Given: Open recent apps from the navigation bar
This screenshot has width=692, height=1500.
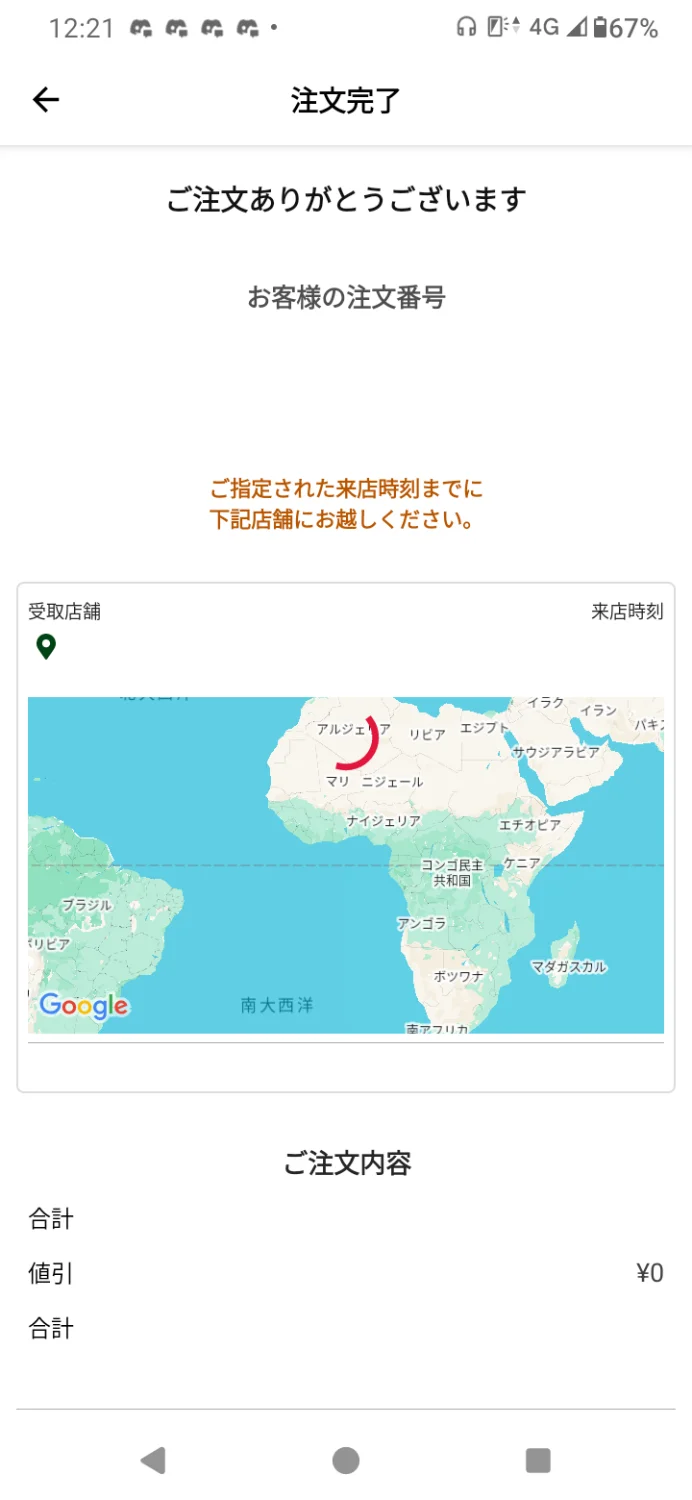Looking at the screenshot, I should pyautogui.click(x=538, y=1460).
